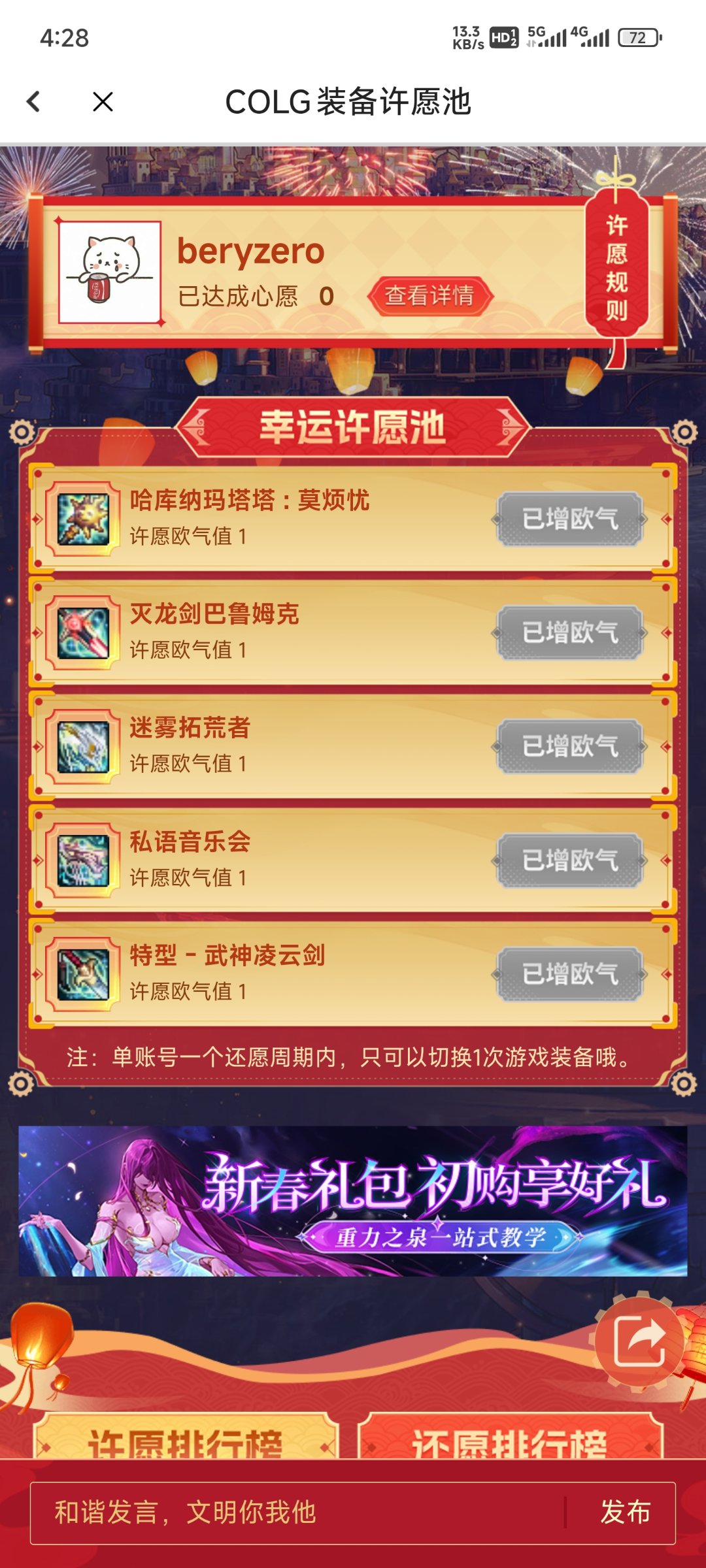Tap 已增欧气 for 哈库纳玛塔塔：莫烦忧
706x1568 pixels.
coord(569,519)
